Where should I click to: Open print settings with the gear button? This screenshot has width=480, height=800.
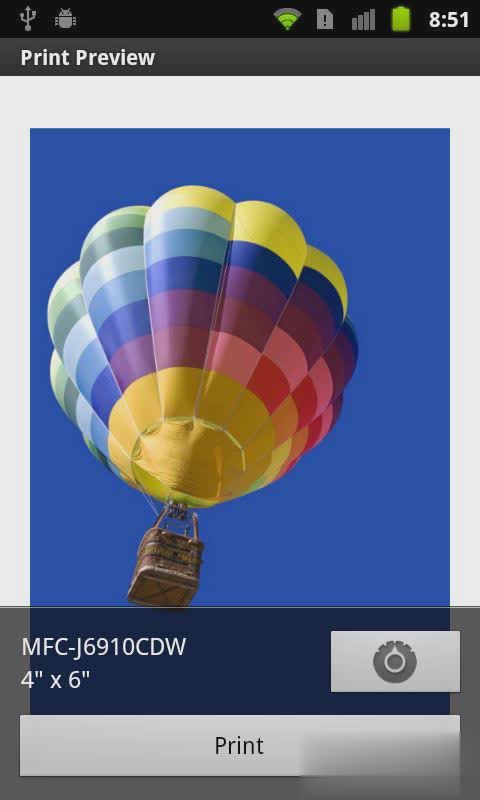(395, 662)
